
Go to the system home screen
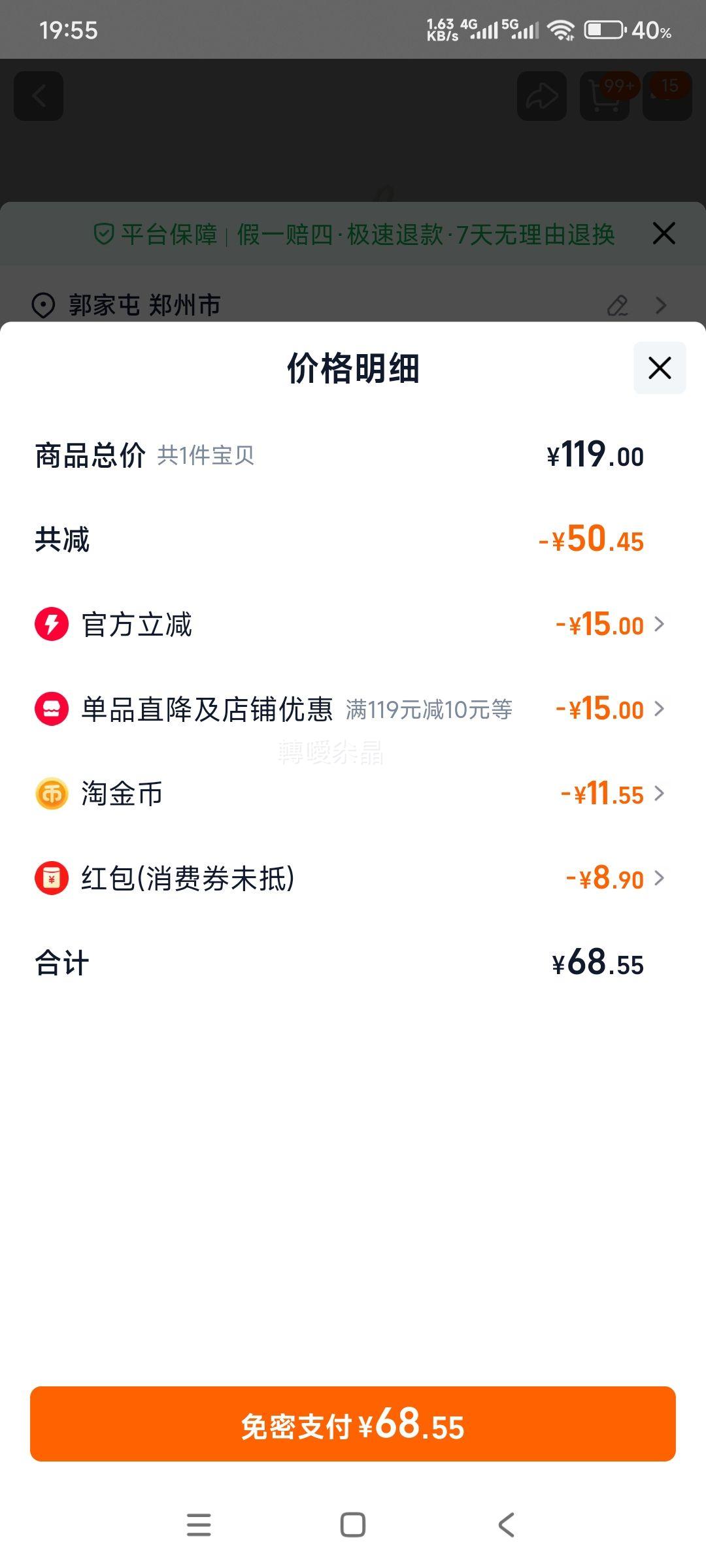click(x=353, y=1525)
